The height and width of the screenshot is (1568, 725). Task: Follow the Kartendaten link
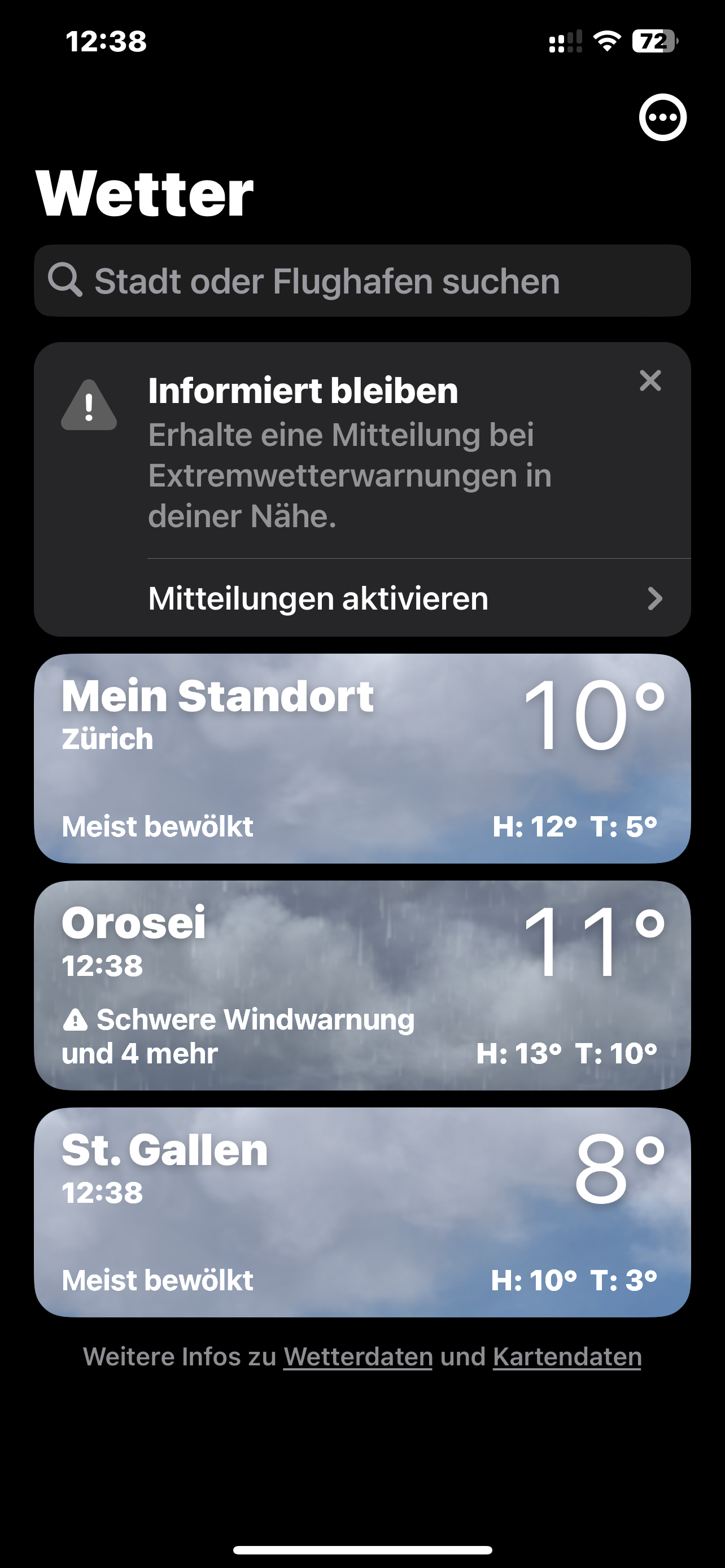click(x=567, y=1357)
